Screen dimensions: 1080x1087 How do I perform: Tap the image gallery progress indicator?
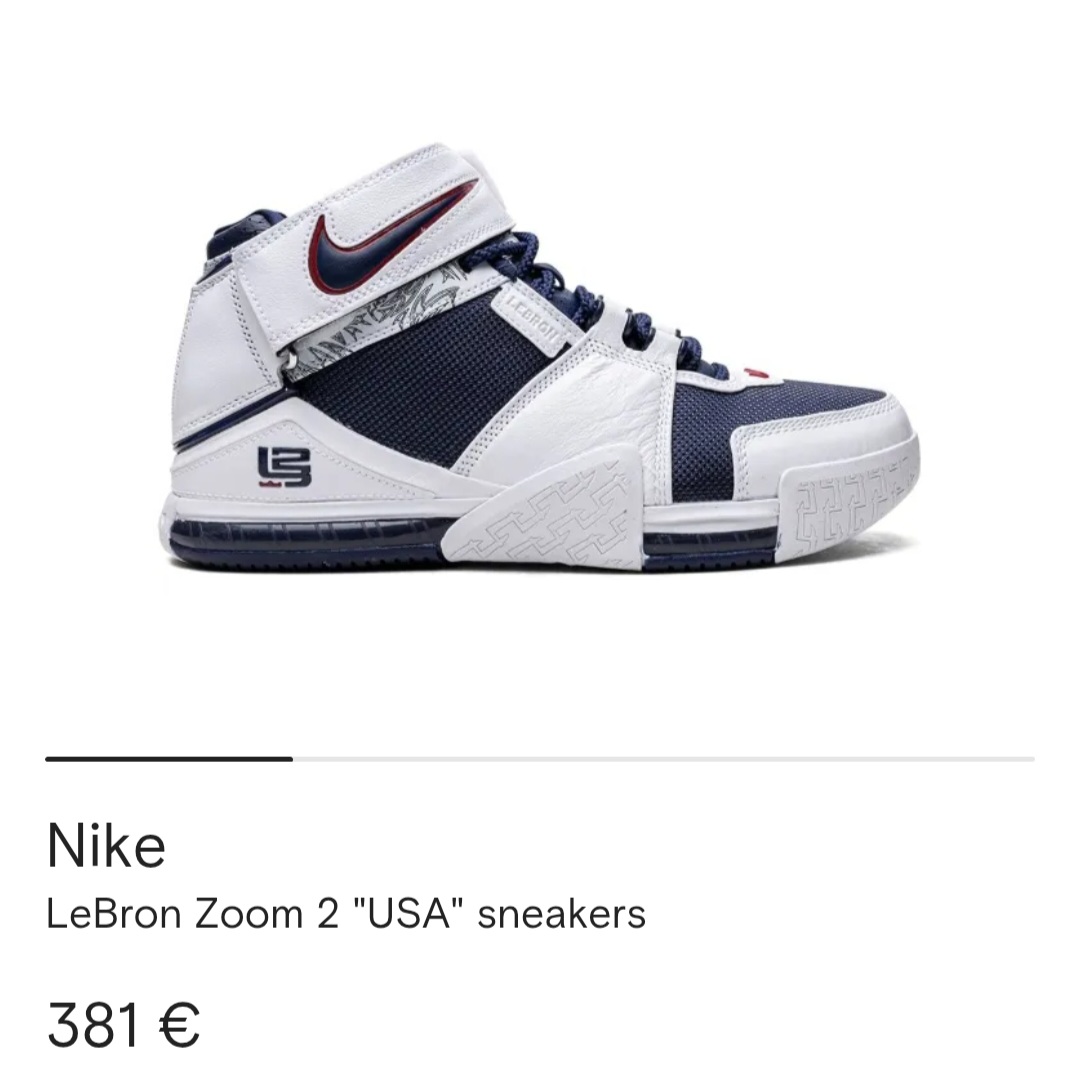coord(540,759)
